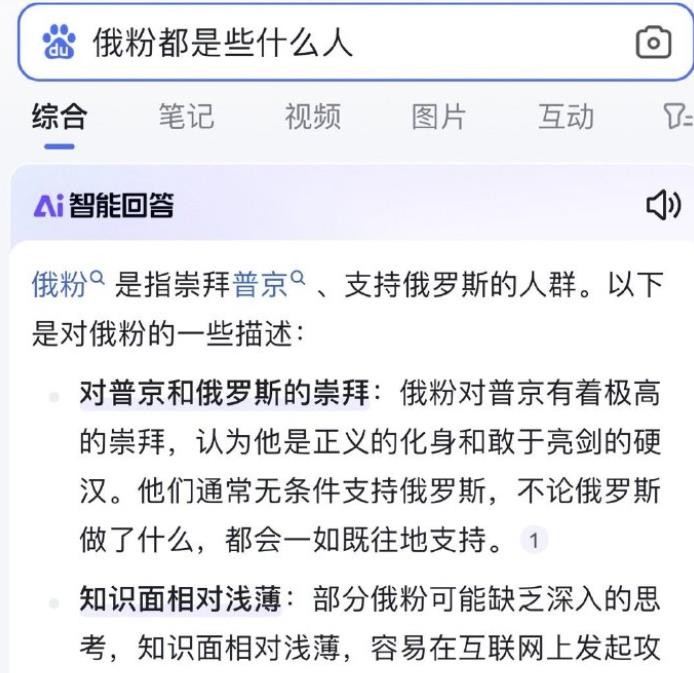Play the AI answer aloud
Image resolution: width=694 pixels, height=673 pixels.
click(663, 206)
